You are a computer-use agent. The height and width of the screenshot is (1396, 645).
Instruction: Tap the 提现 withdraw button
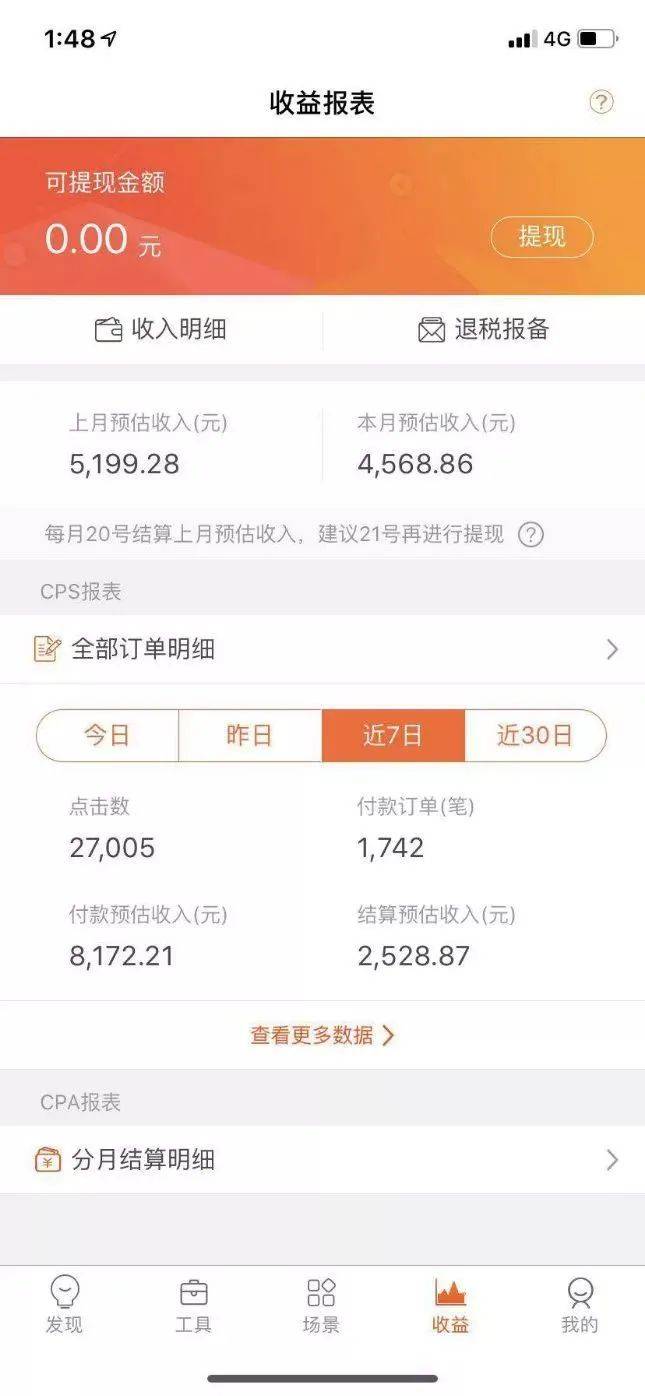tap(542, 237)
